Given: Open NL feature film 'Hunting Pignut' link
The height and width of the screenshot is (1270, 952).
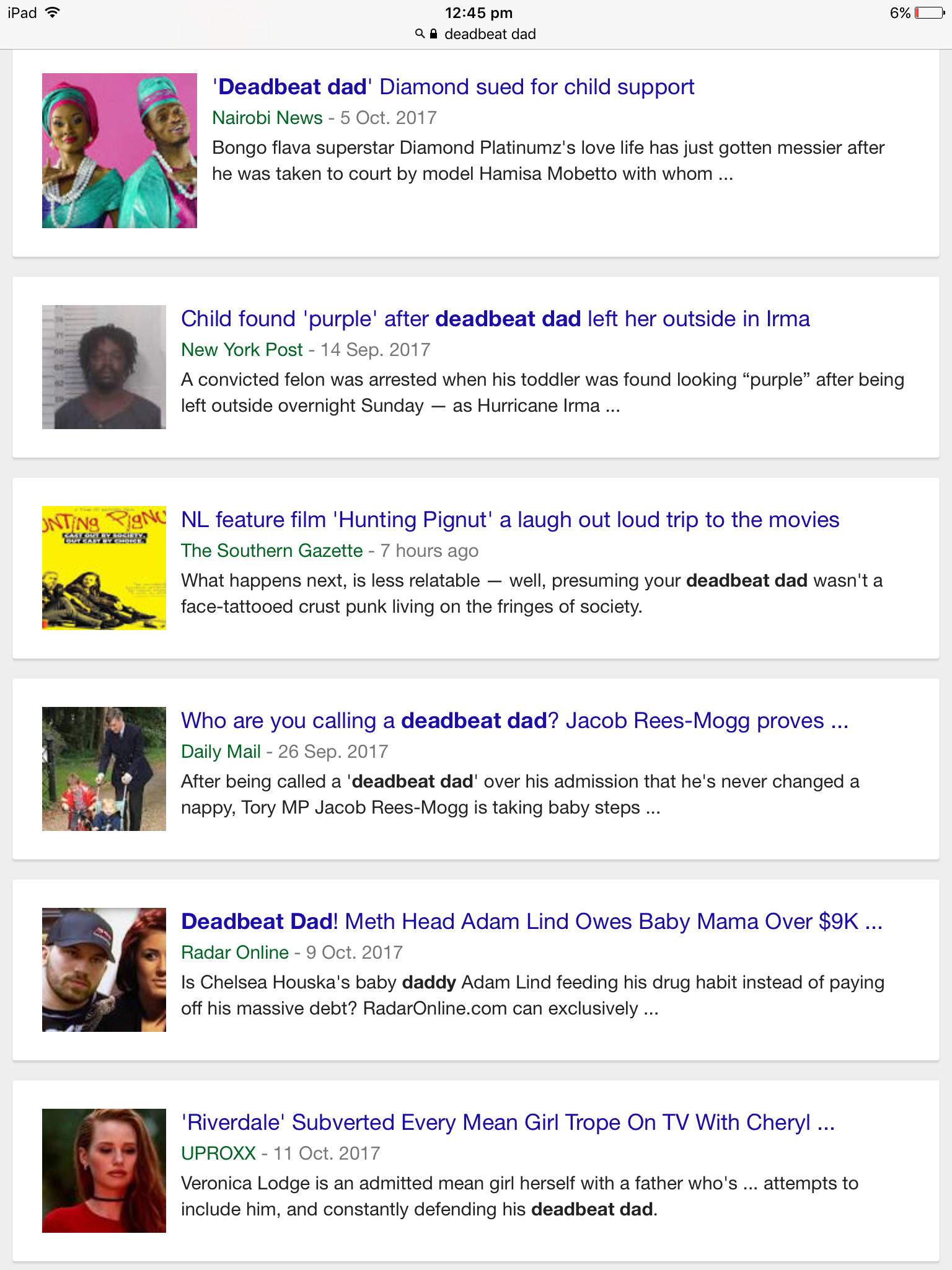Looking at the screenshot, I should coord(509,520).
